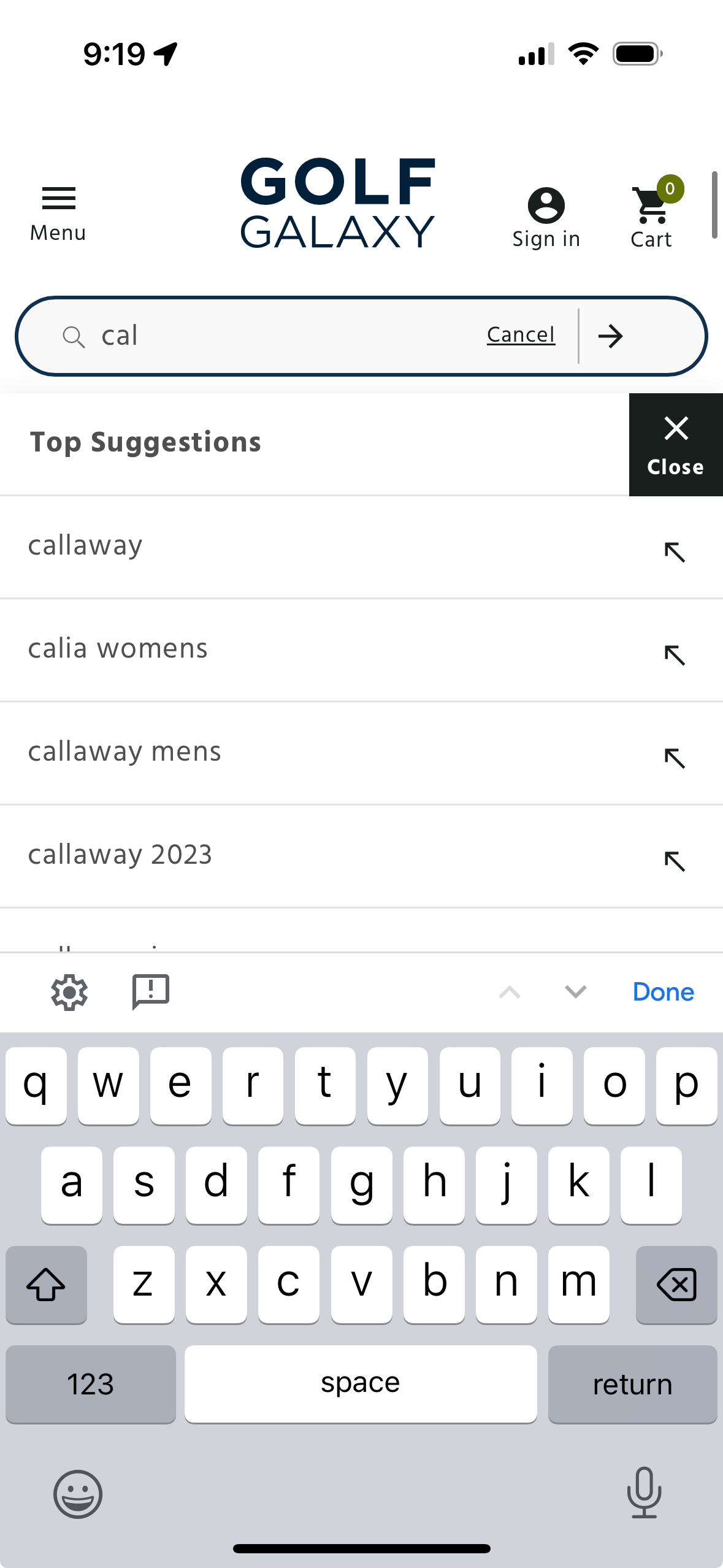Submit the search with the arrow button
Image resolution: width=723 pixels, height=1568 pixels.
(x=611, y=336)
